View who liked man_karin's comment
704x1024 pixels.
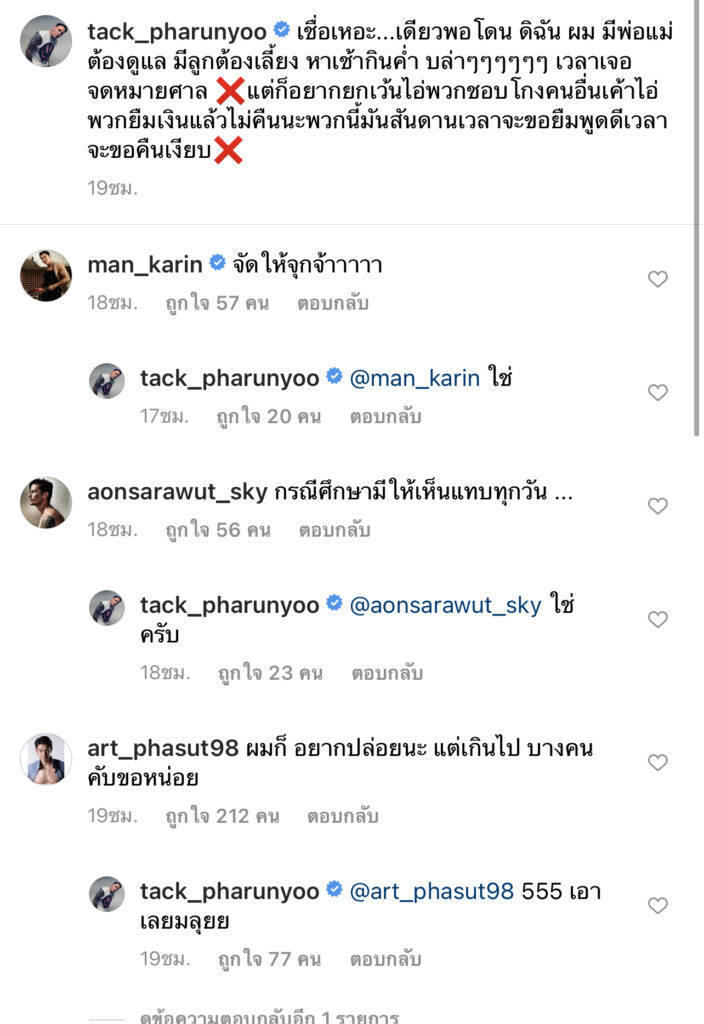[x=217, y=303]
